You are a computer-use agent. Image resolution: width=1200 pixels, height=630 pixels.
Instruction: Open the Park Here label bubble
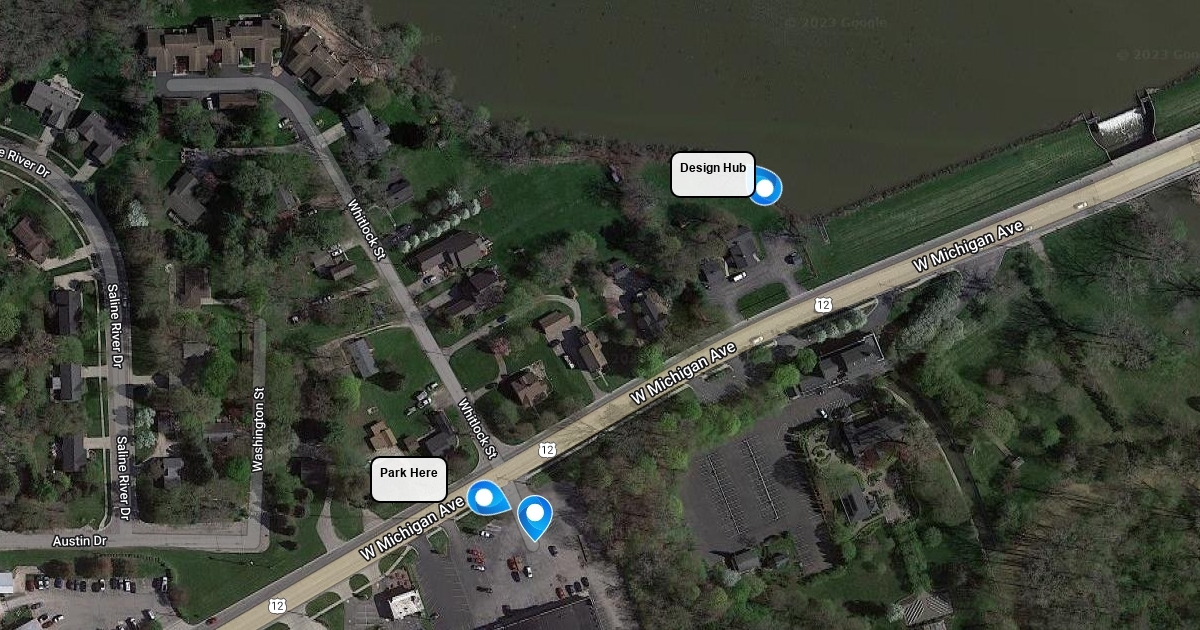tap(409, 479)
